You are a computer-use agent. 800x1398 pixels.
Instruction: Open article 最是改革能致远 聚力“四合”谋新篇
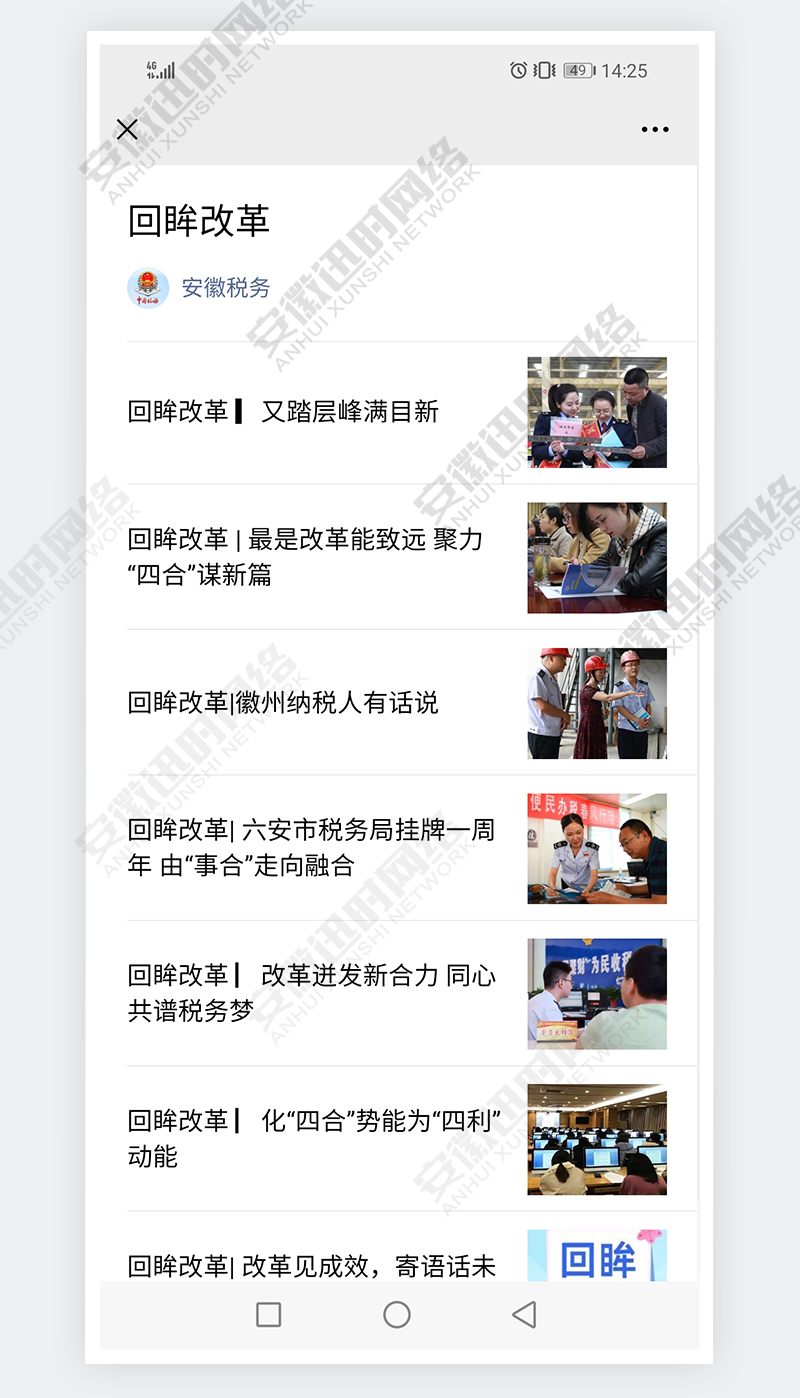pos(306,557)
